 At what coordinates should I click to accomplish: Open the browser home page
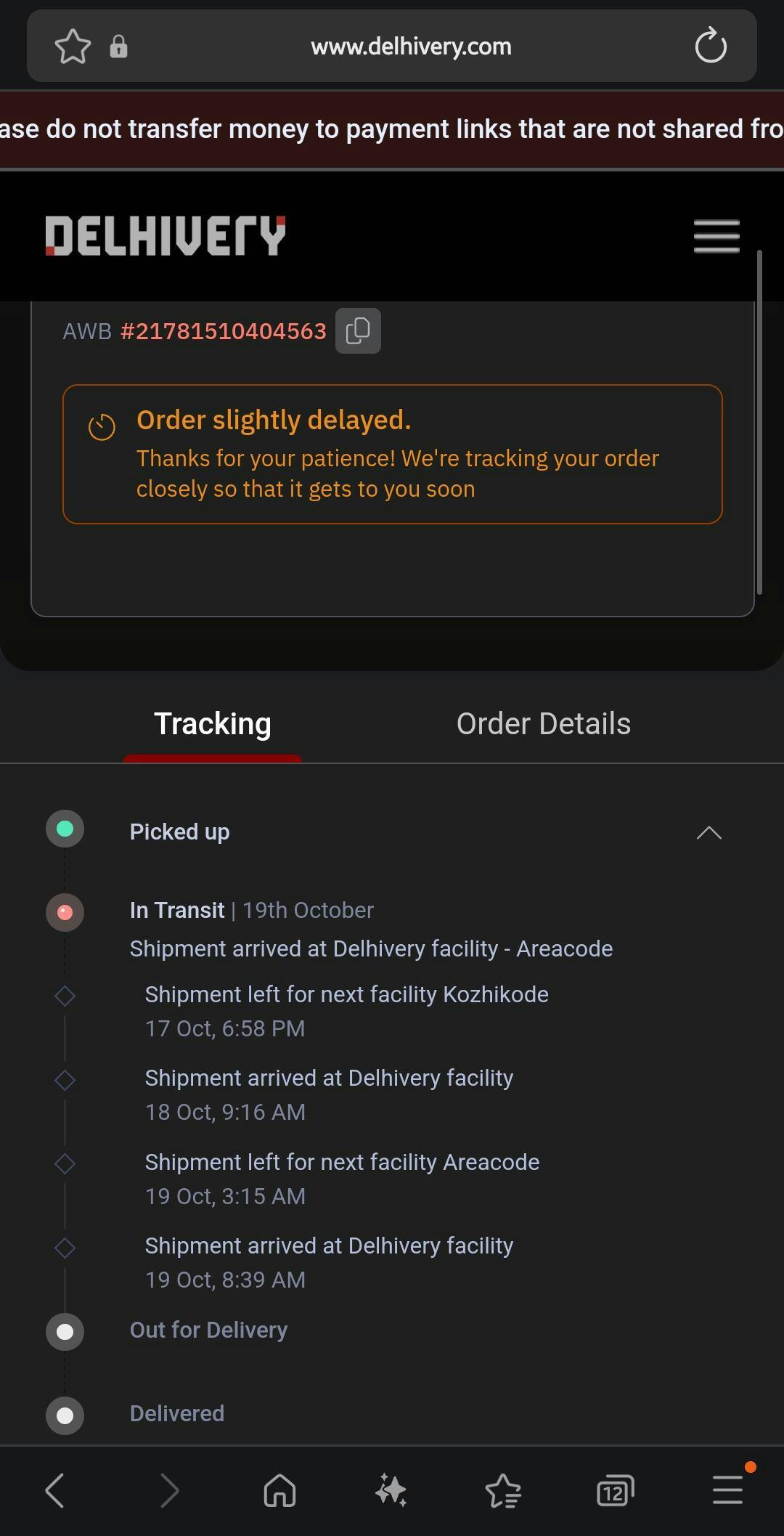click(x=279, y=1490)
